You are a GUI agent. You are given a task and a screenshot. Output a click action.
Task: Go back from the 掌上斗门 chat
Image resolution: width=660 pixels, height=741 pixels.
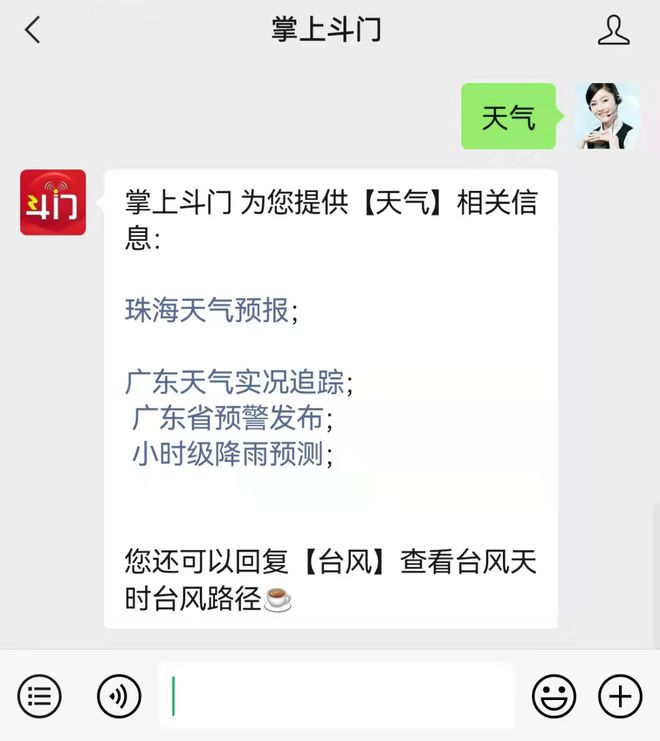point(33,30)
